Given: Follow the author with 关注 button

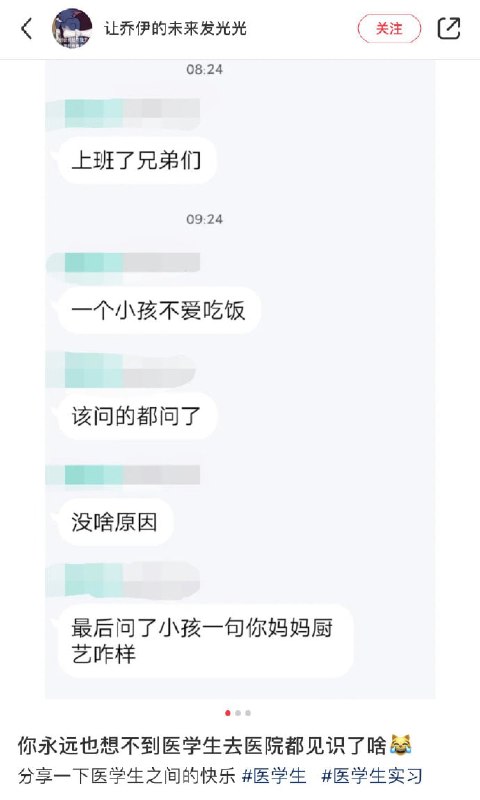Looking at the screenshot, I should pos(389,29).
